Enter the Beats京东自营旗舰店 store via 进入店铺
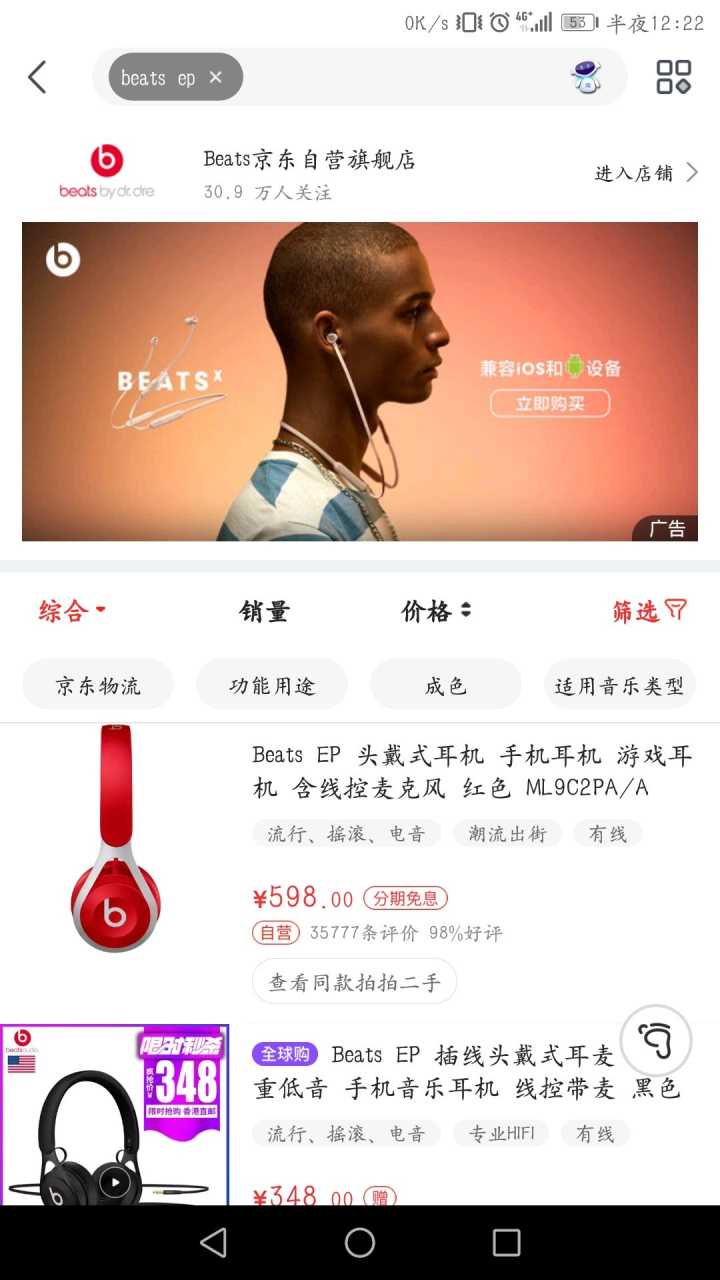 tap(646, 173)
